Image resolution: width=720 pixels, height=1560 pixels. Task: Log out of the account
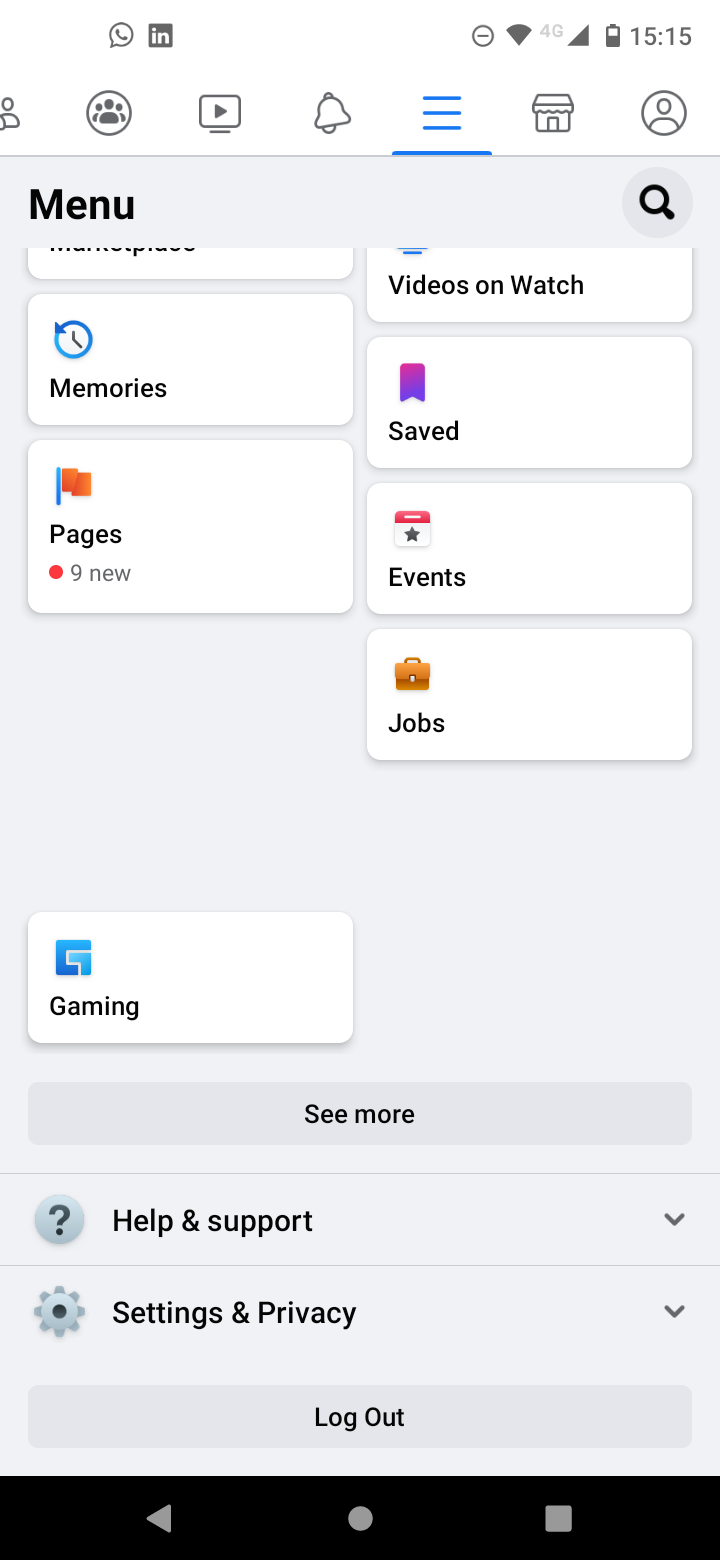click(x=360, y=1416)
